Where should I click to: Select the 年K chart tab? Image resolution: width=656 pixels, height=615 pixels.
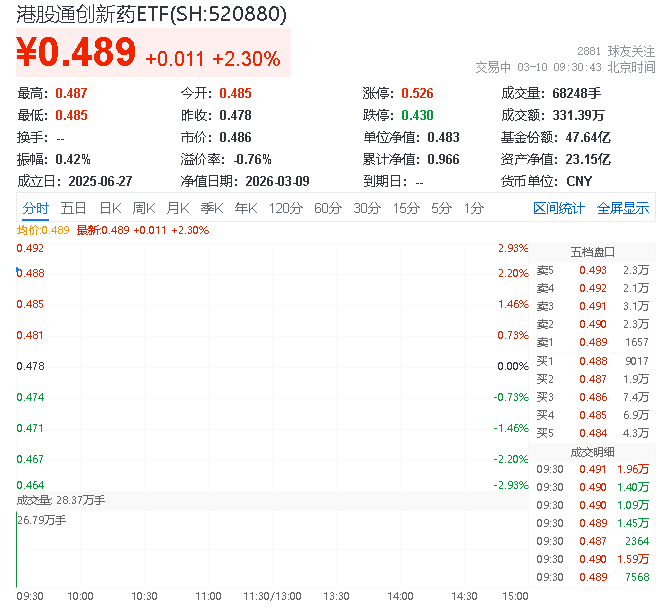(x=246, y=208)
